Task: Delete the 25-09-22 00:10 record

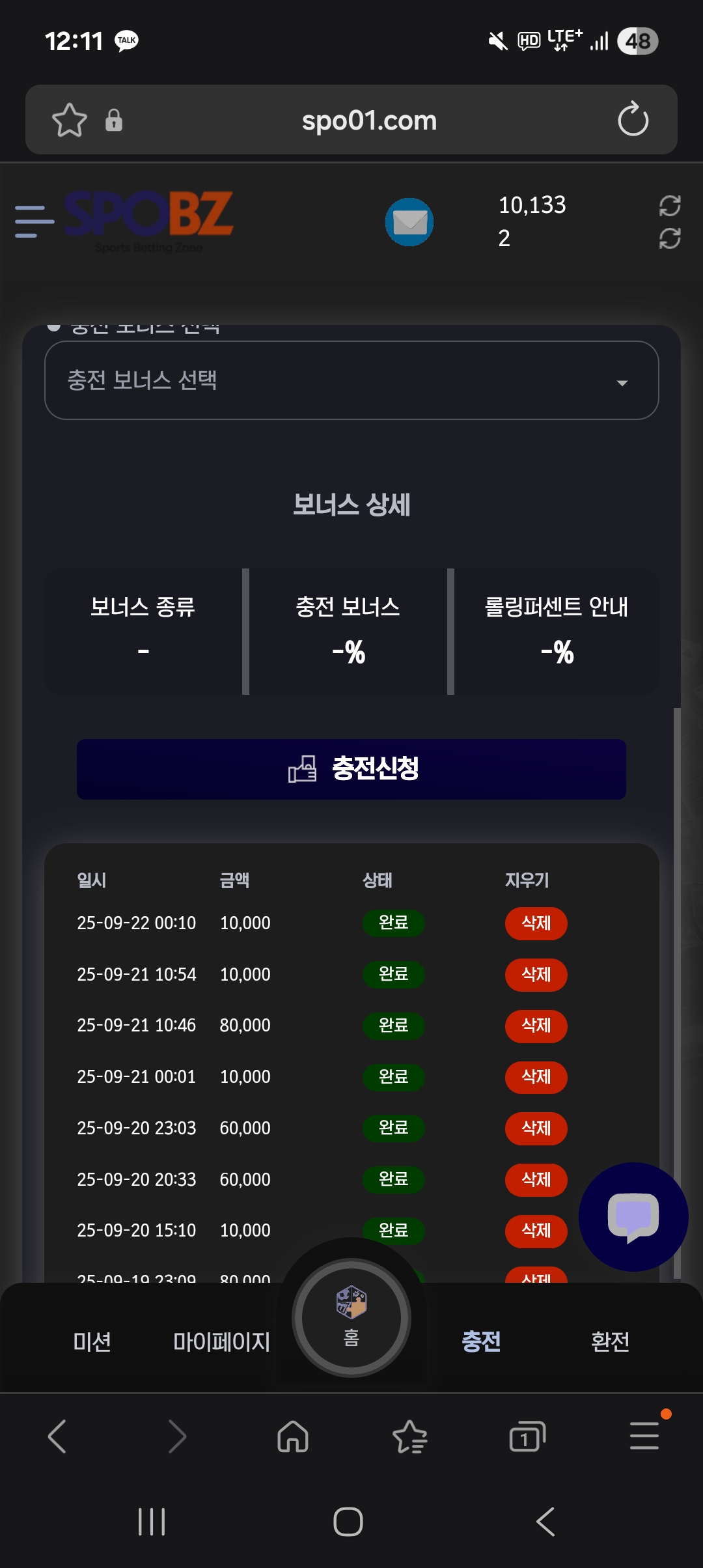Action: coord(536,923)
